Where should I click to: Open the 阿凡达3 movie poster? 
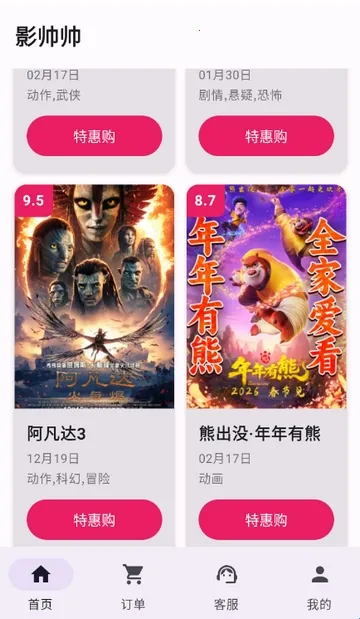tap(94, 296)
